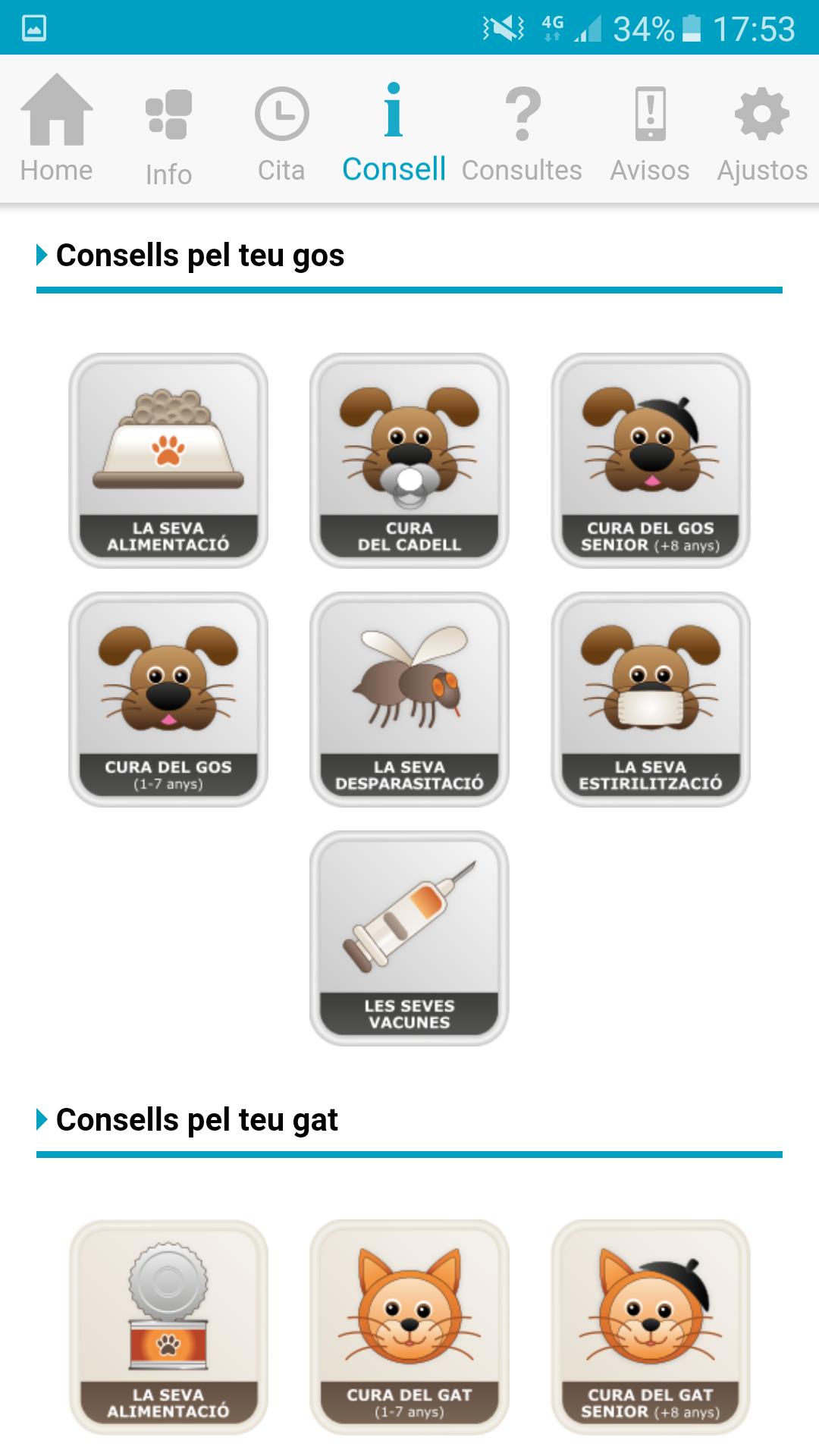Open Cura del Gos (1-7 anys)
Image resolution: width=819 pixels, height=1456 pixels.
coord(168,699)
